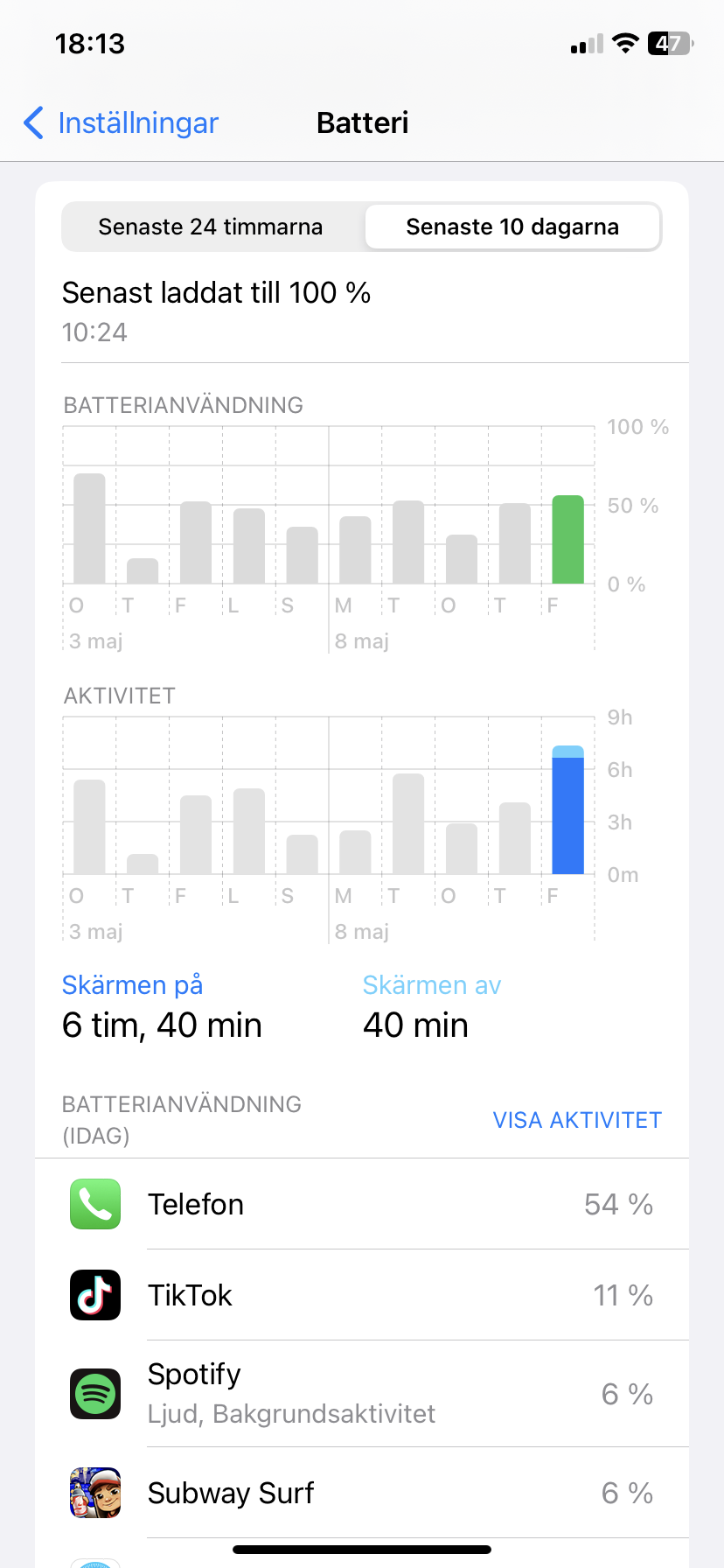Switch to Senaste 24 timmarna

click(211, 227)
